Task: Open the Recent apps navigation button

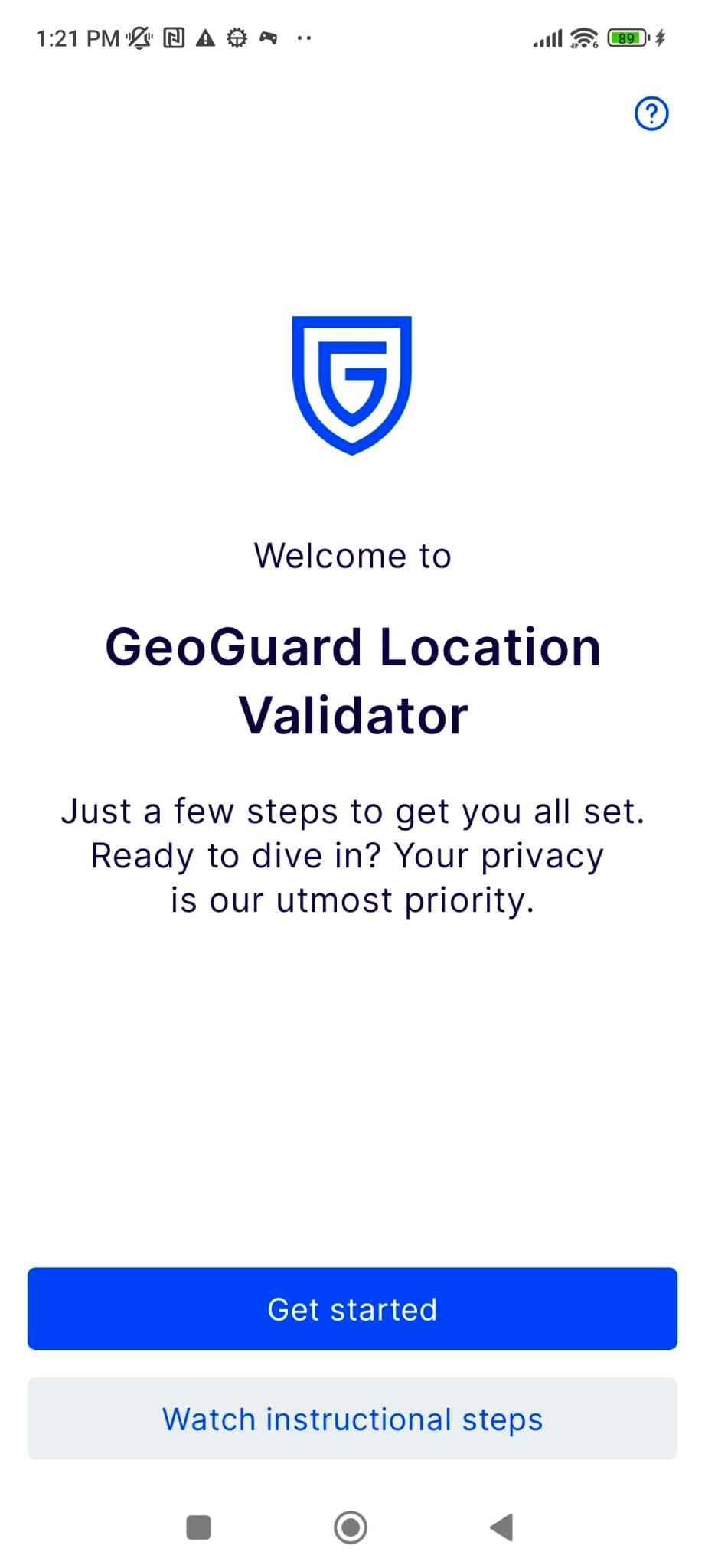Action: coord(197,1528)
